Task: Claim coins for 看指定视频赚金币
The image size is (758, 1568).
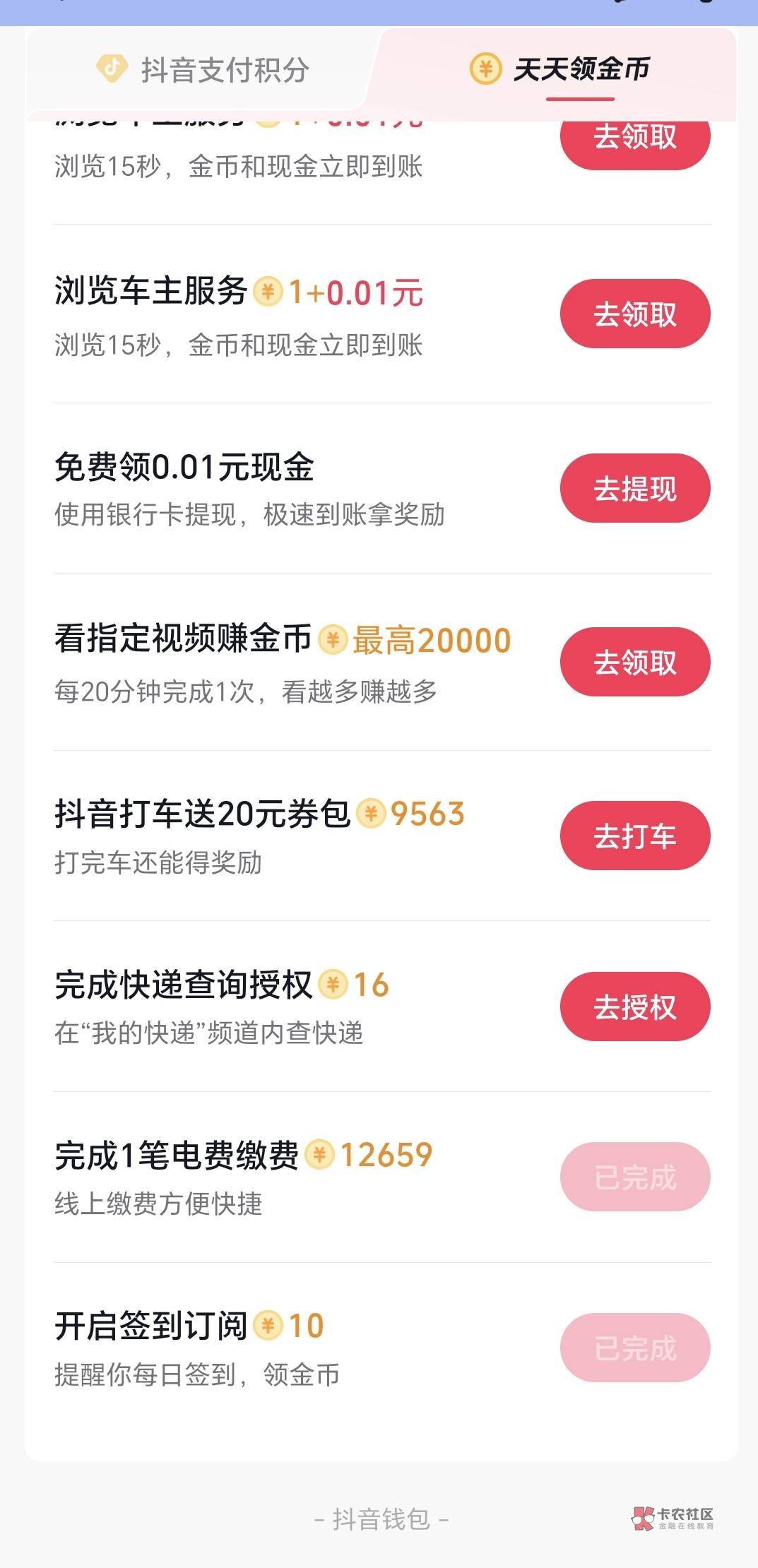Action: click(634, 662)
